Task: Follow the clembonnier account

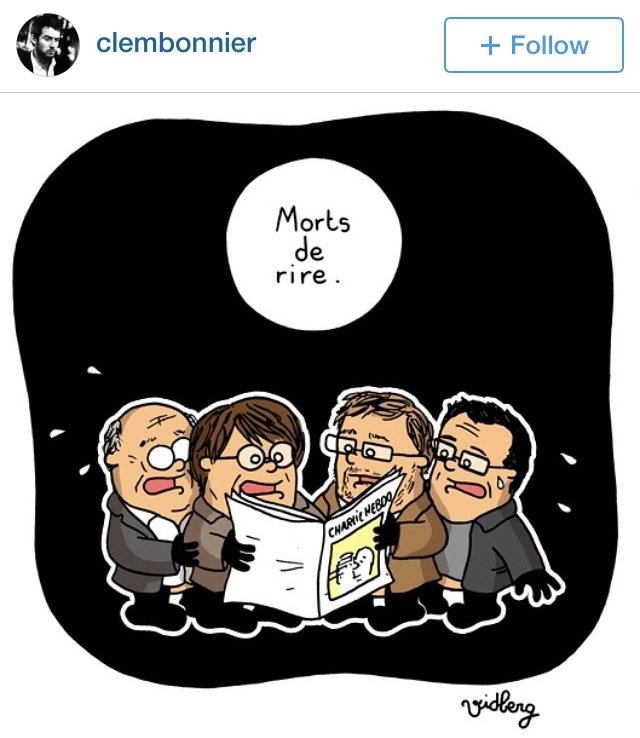Action: pos(533,45)
